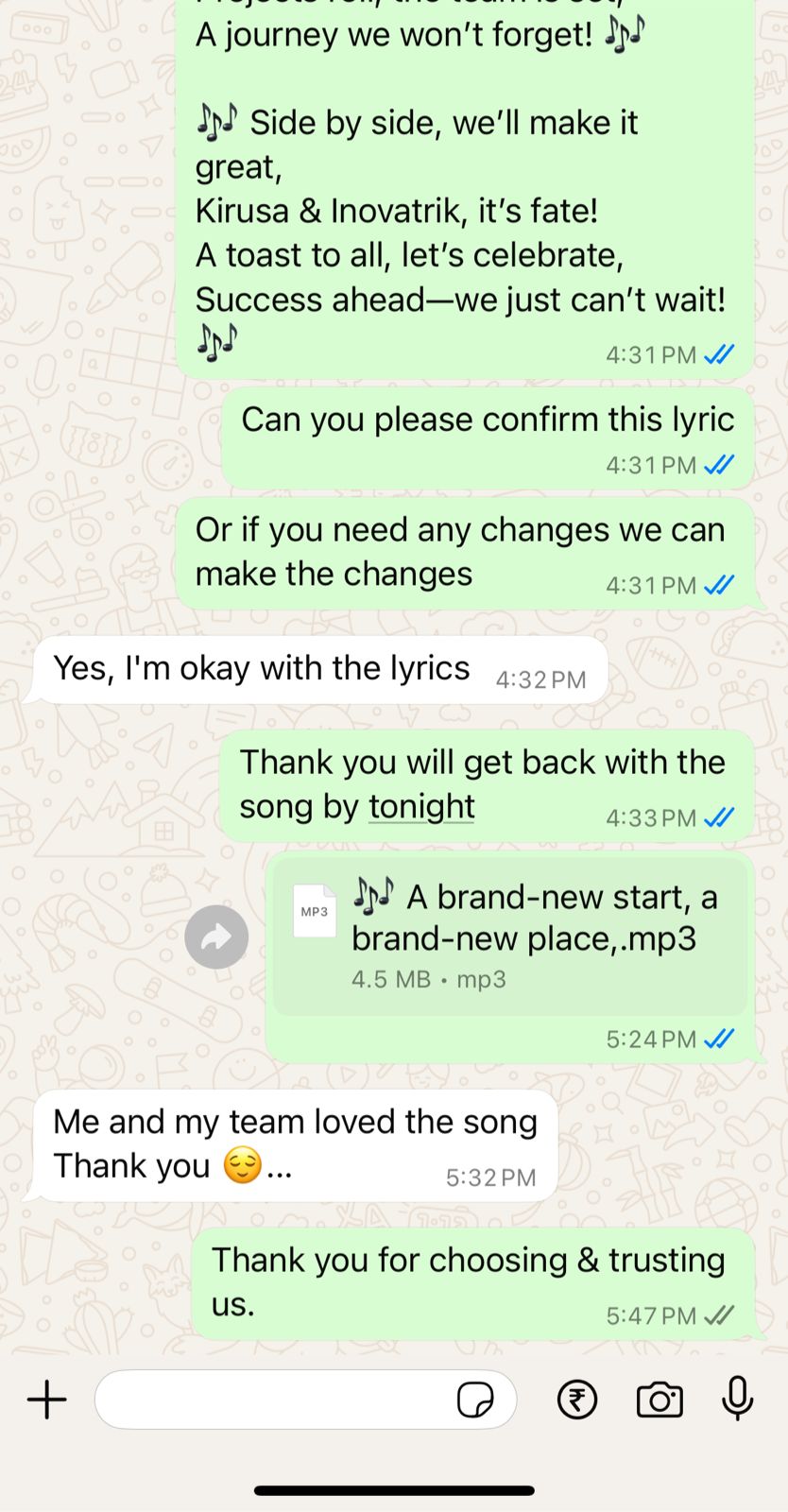Tap the microphone for voice message

737,1400
